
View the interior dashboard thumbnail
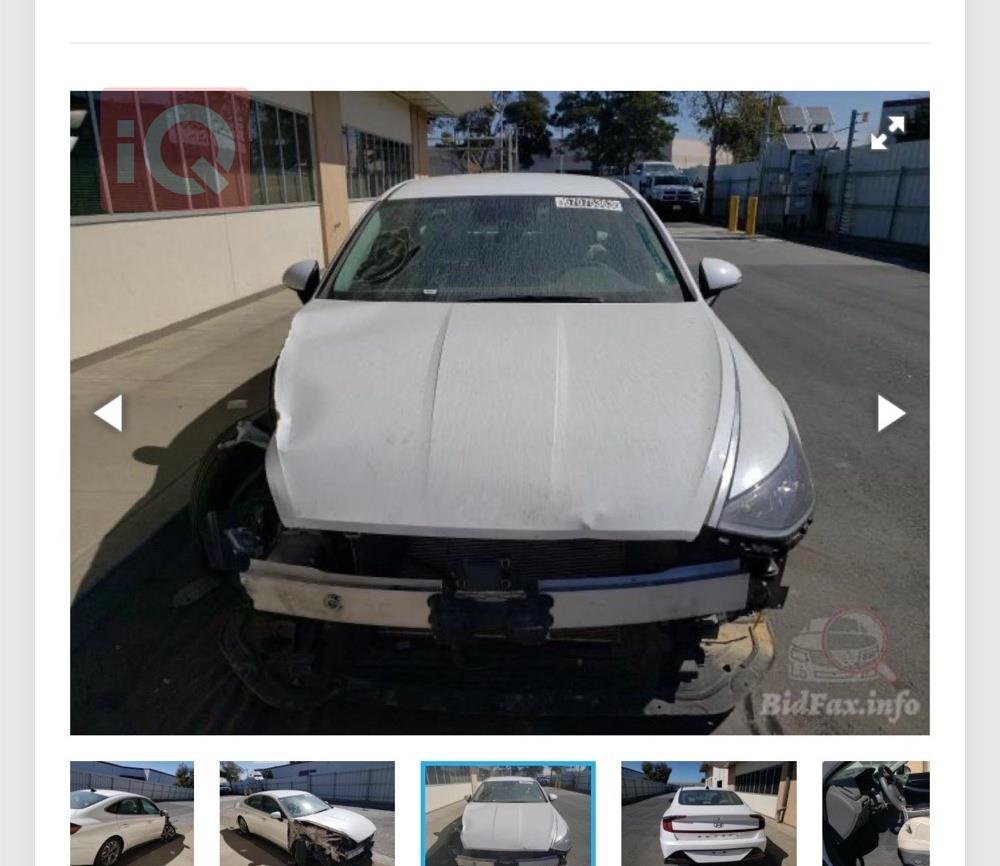[876, 813]
